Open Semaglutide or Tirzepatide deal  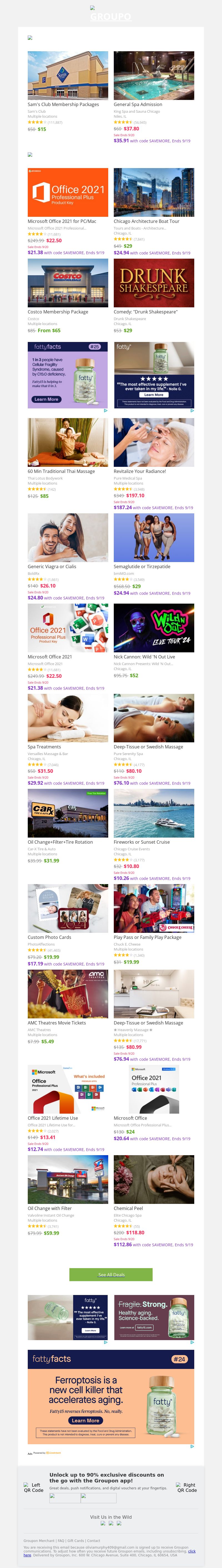pos(154,537)
